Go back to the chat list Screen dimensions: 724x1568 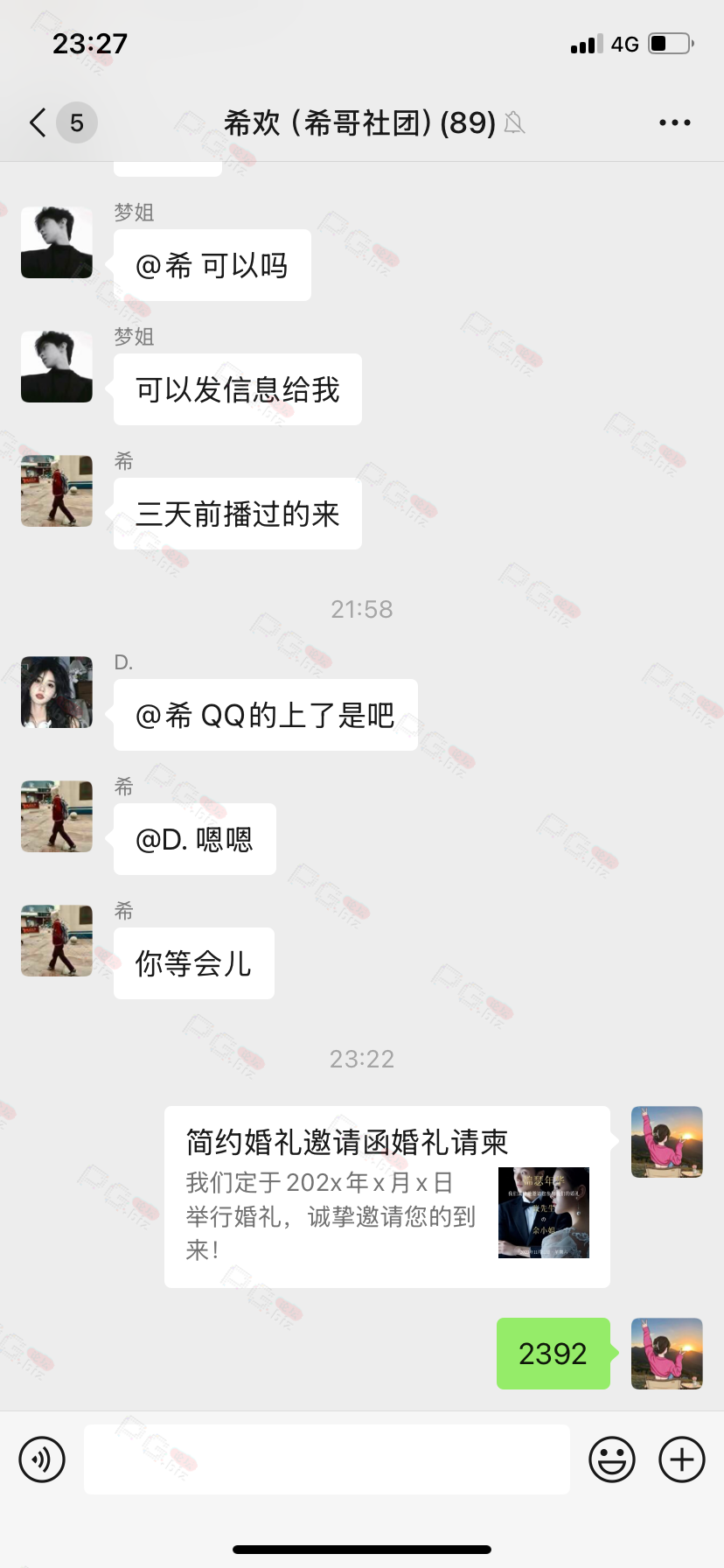click(38, 122)
